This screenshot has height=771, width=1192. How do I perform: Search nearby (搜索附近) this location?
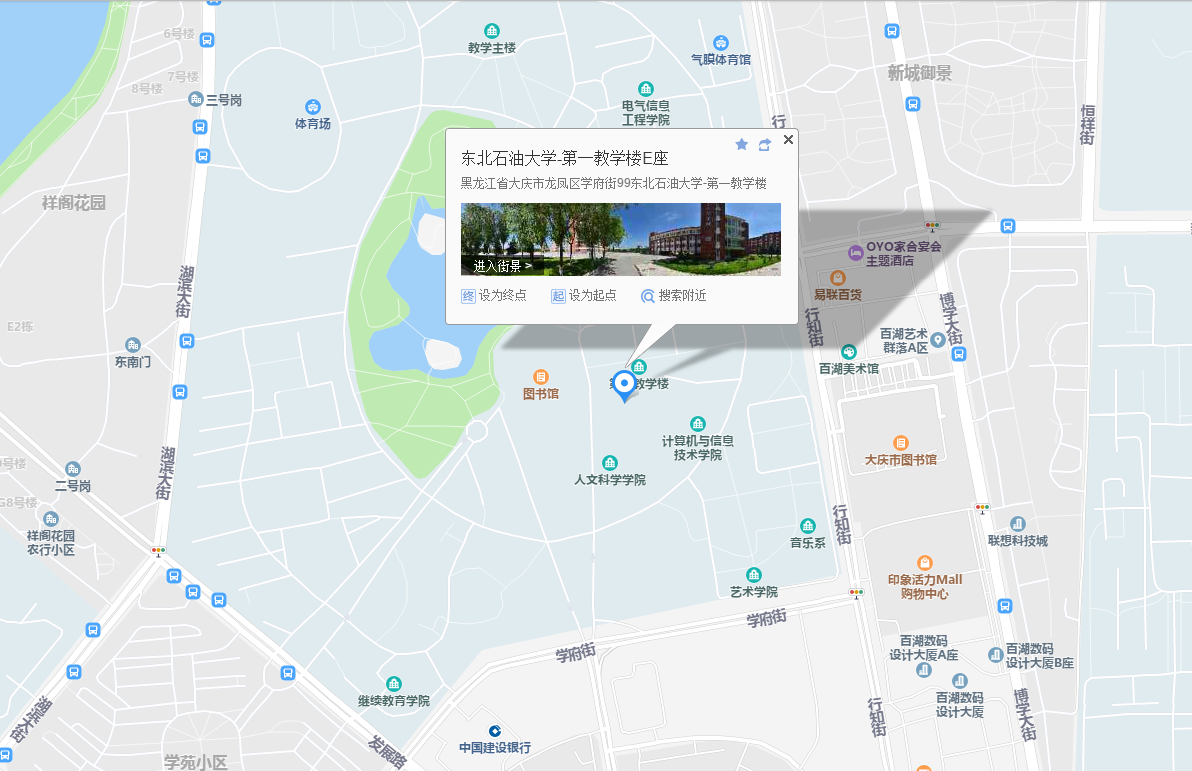coord(674,296)
